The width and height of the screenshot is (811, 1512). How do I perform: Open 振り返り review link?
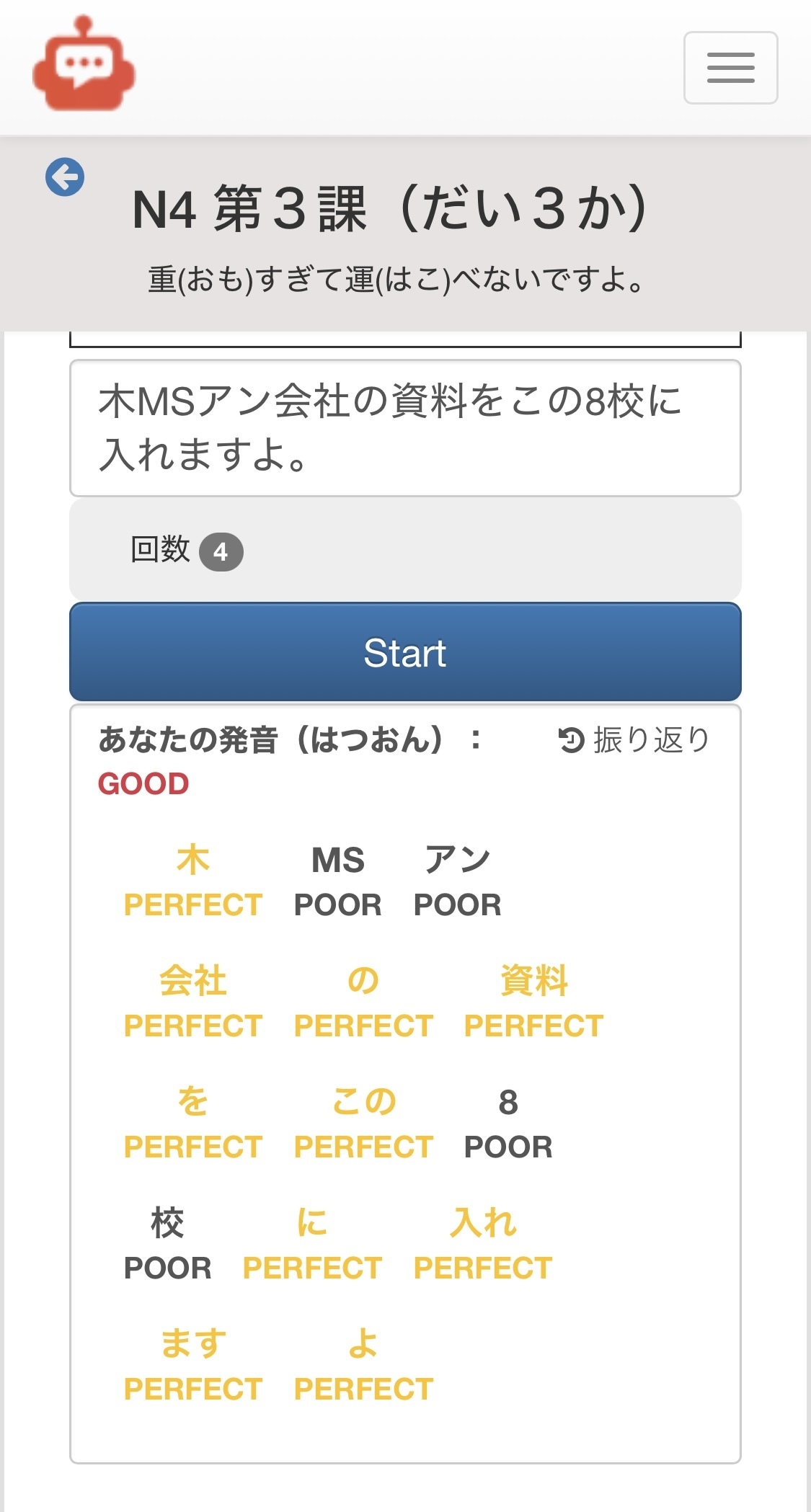tap(634, 740)
